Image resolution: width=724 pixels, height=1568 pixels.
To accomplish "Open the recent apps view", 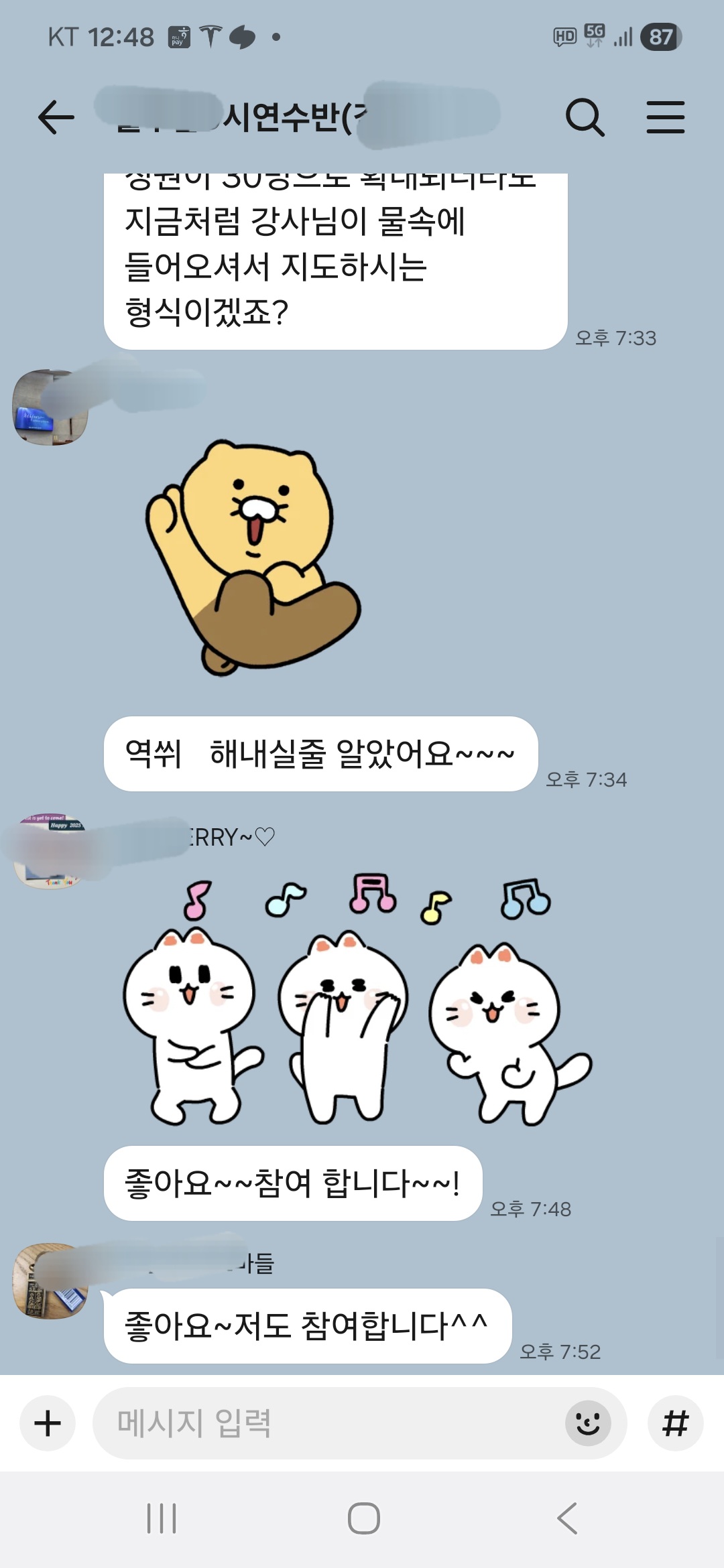I will (x=162, y=1518).
